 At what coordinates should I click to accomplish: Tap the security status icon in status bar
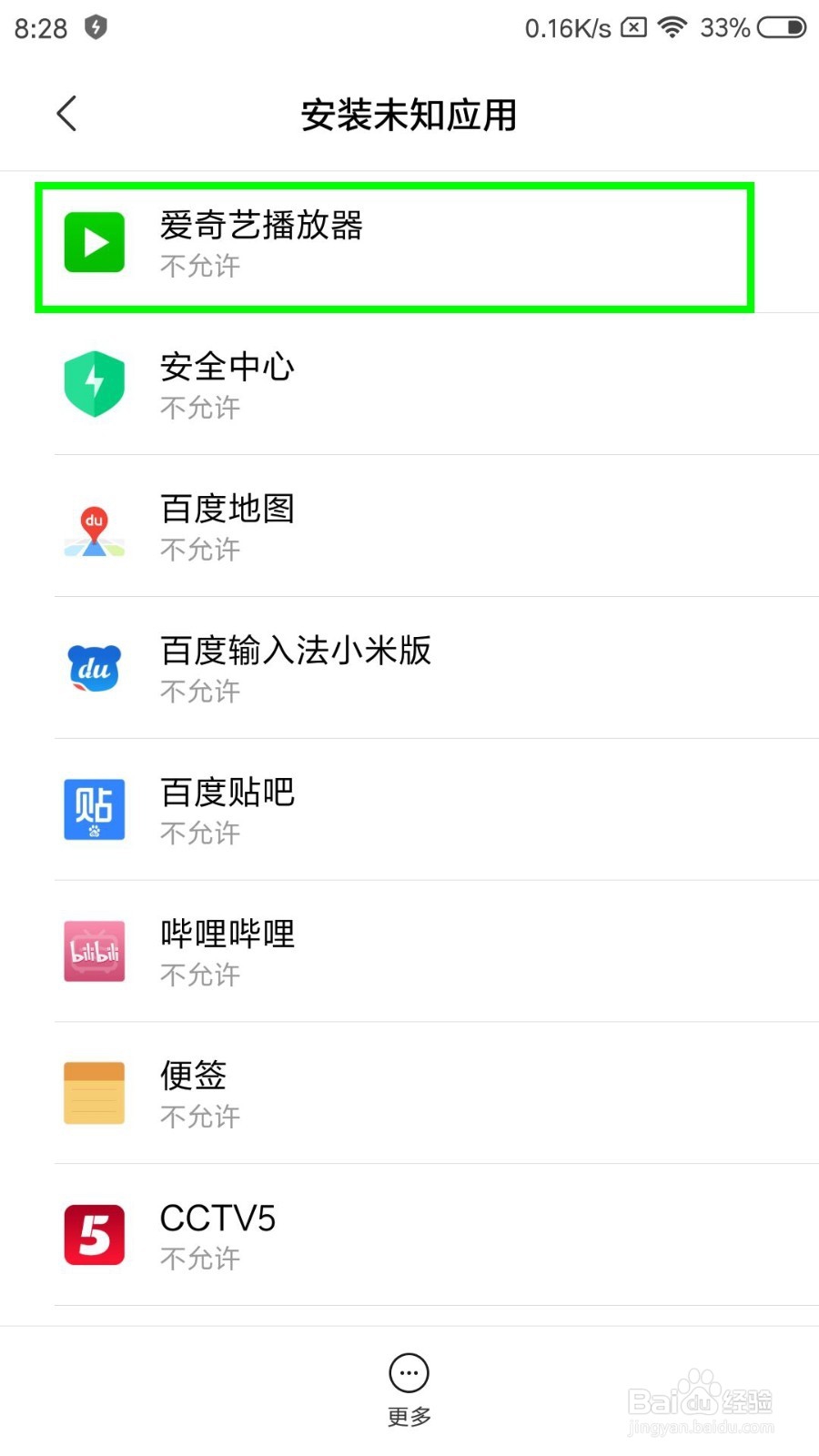96,27
